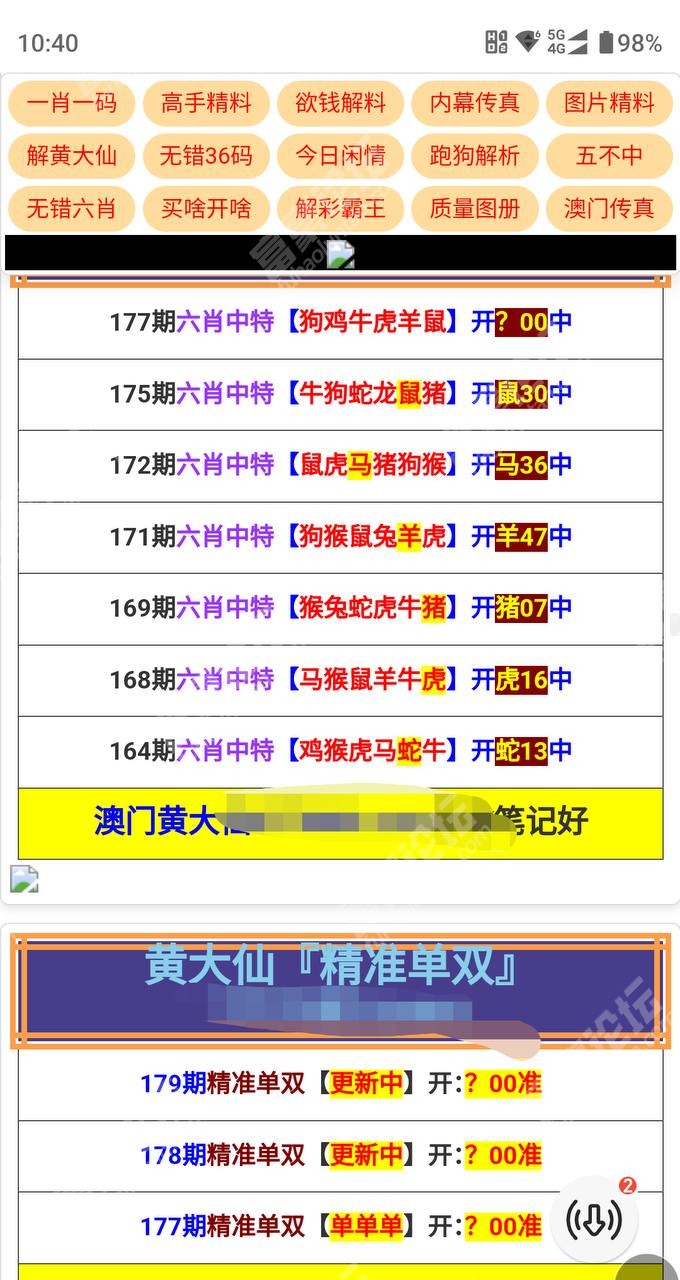
Task: Go to 图片精料
Action: coord(609,102)
